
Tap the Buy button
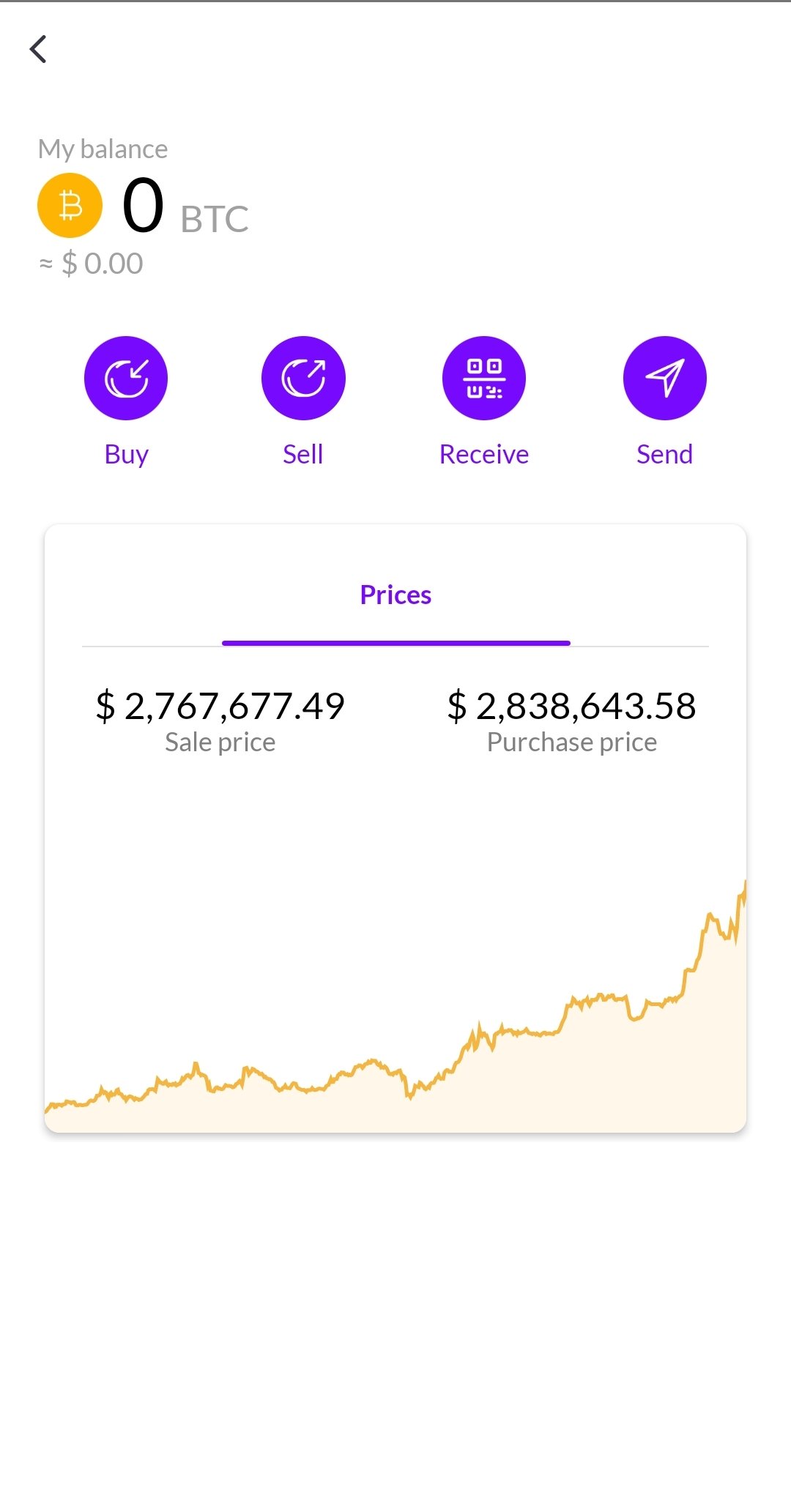126,378
